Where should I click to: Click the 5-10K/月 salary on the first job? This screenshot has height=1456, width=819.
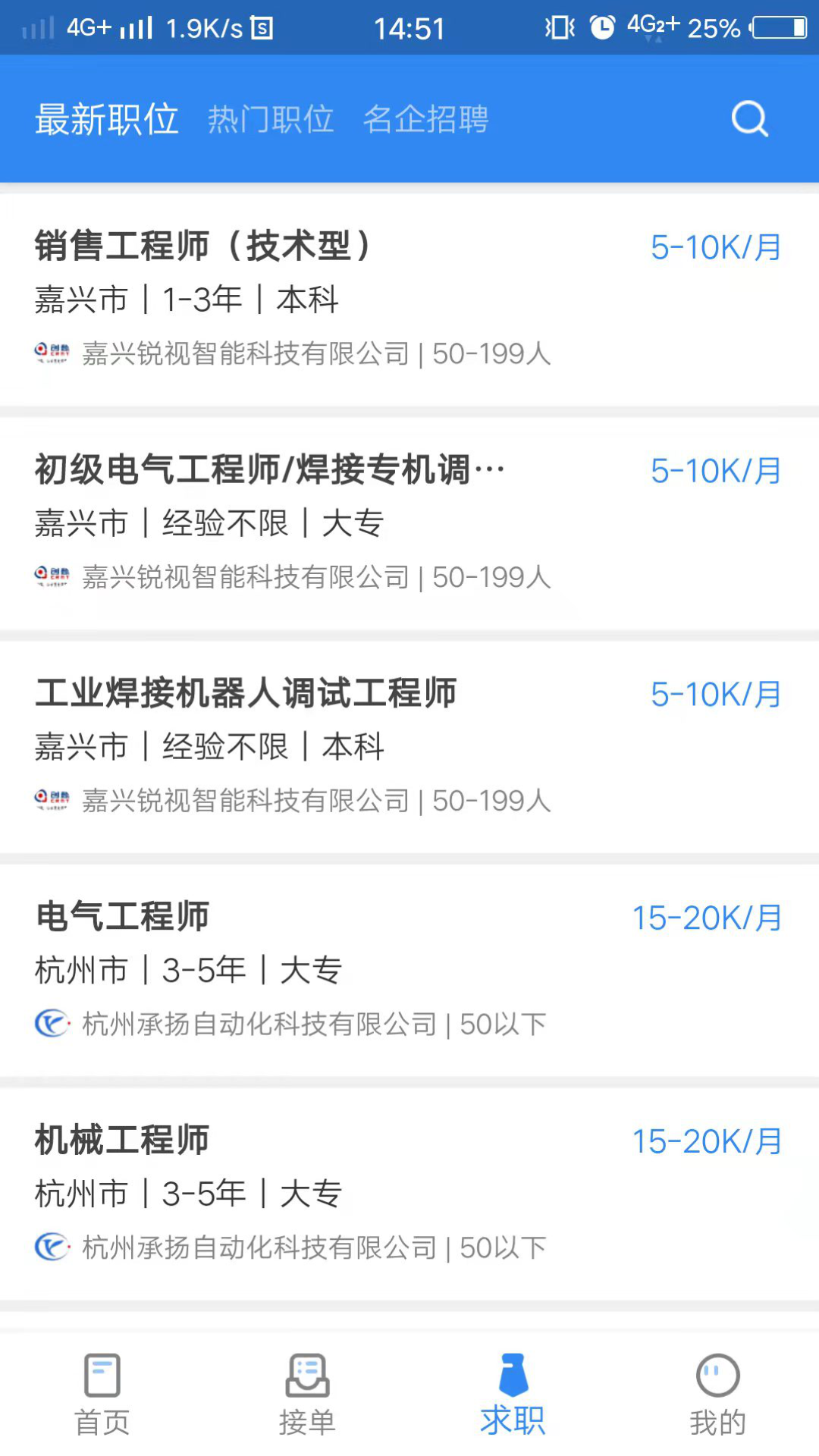(x=715, y=246)
